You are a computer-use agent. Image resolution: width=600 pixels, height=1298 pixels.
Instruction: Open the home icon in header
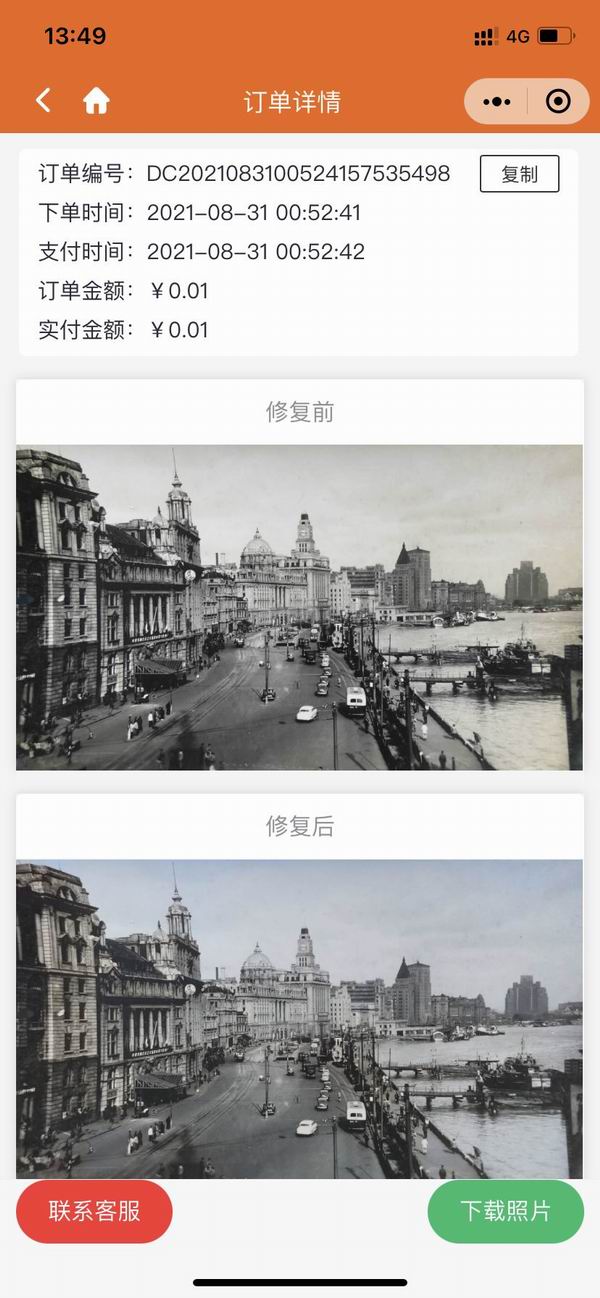click(x=96, y=101)
